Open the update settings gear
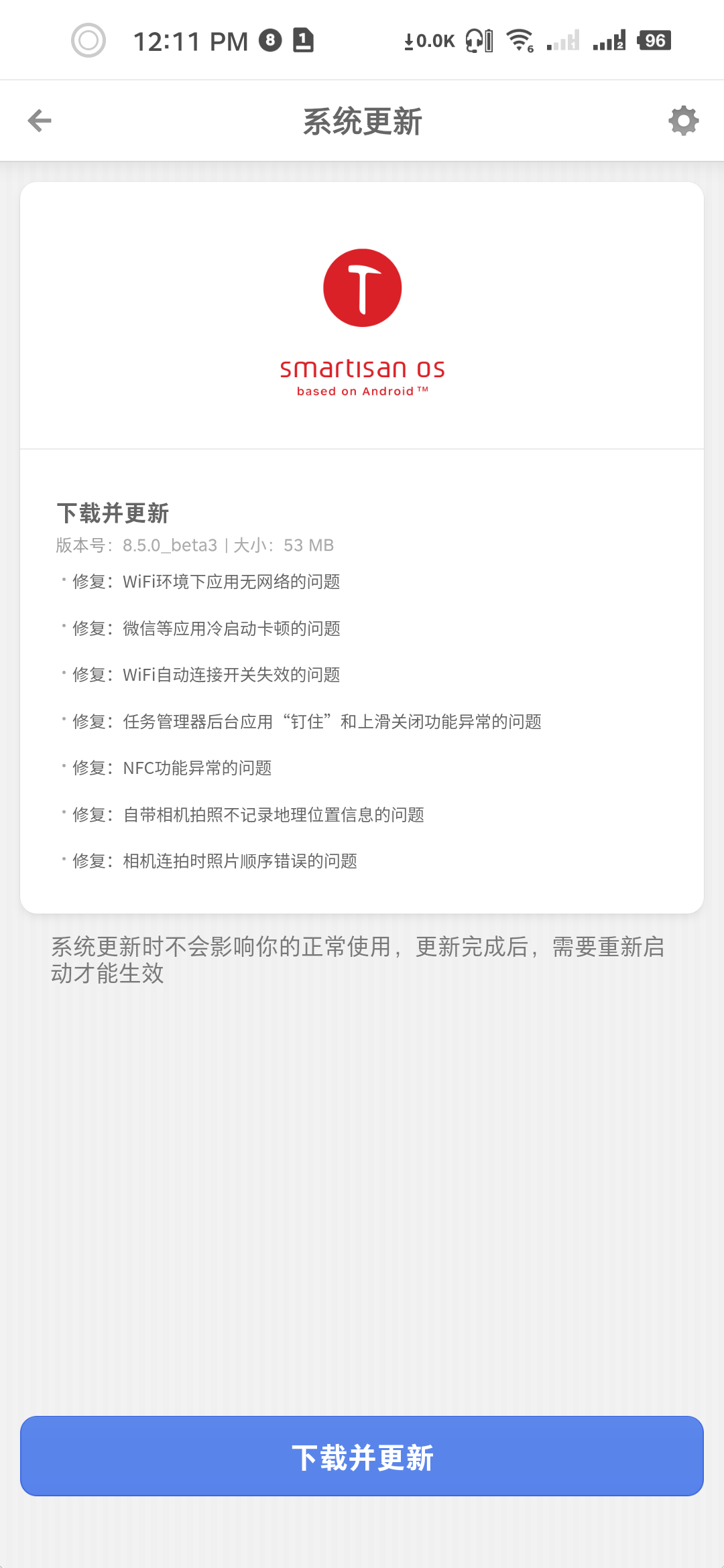Image resolution: width=724 pixels, height=1568 pixels. click(683, 121)
